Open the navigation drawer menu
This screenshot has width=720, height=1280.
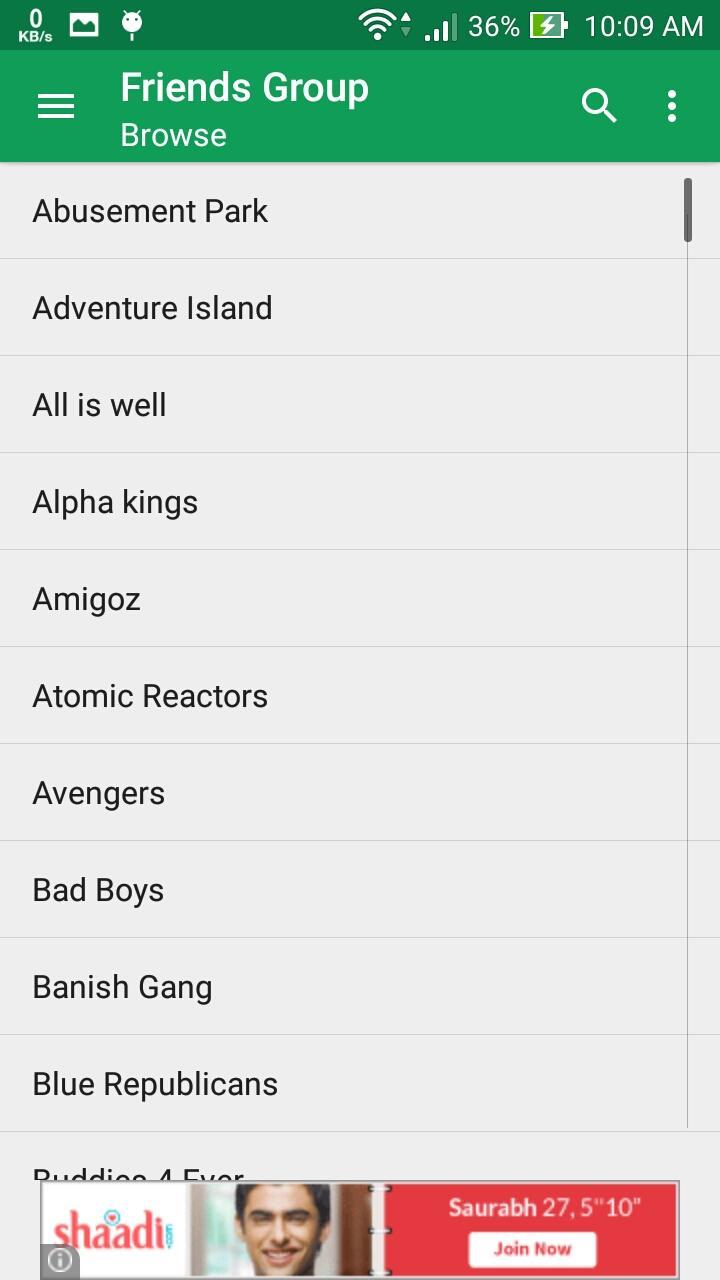(x=56, y=106)
